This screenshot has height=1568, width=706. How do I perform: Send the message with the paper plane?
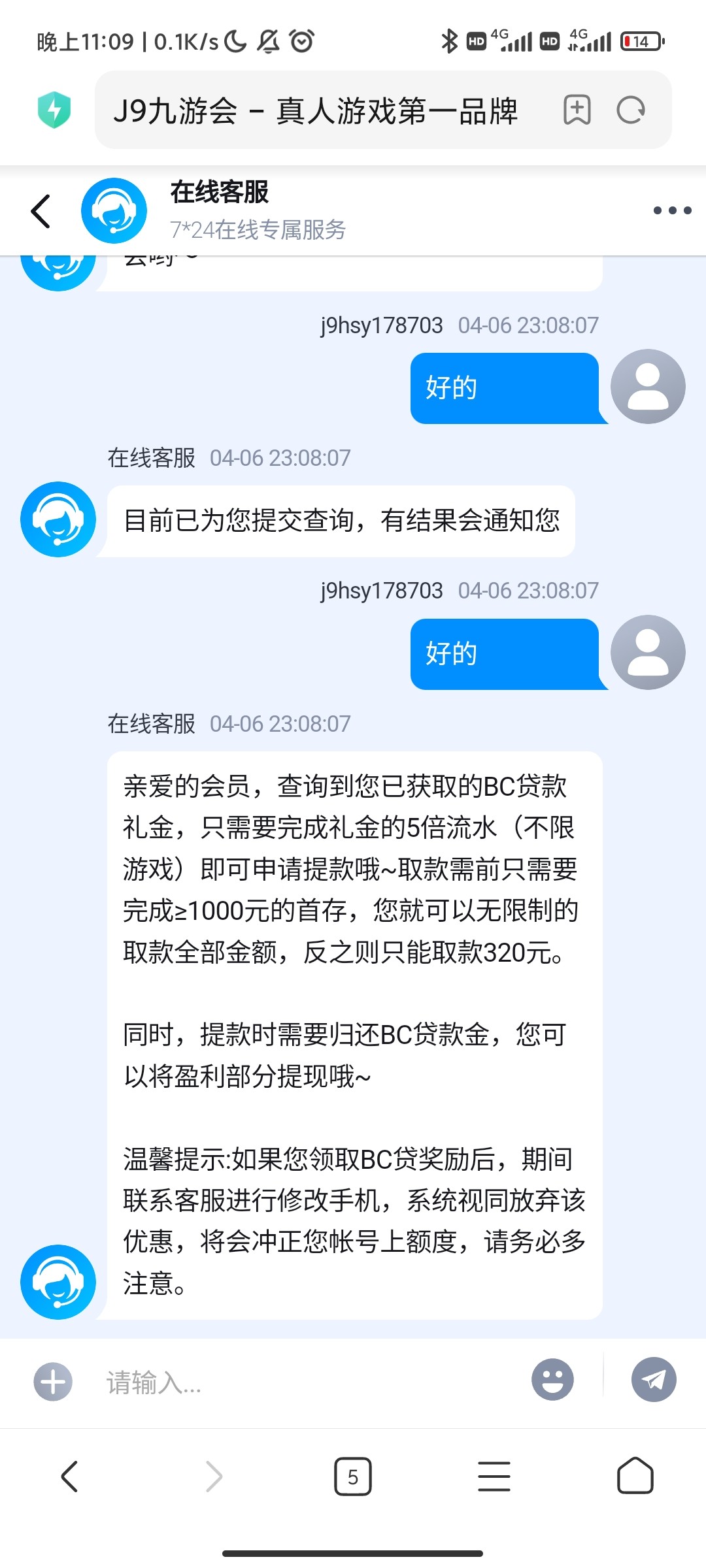tap(654, 1380)
